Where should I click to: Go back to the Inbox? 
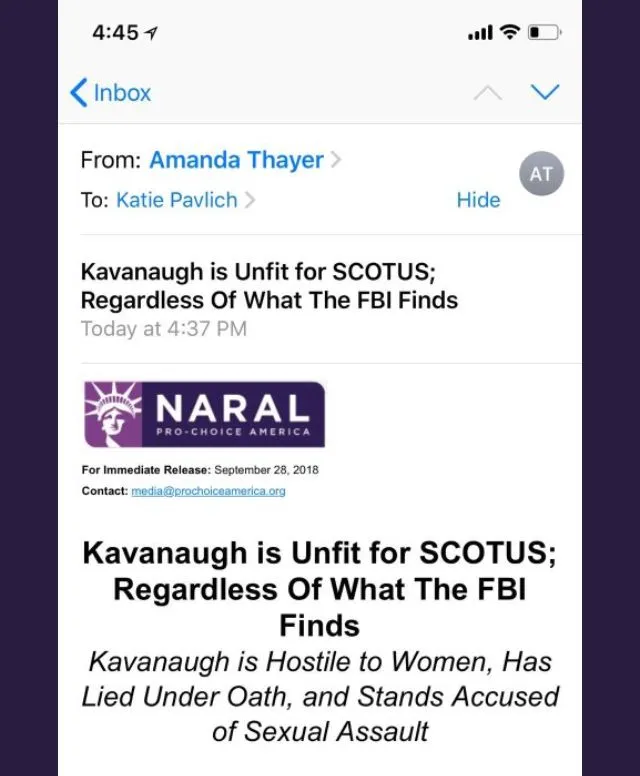[x=110, y=93]
